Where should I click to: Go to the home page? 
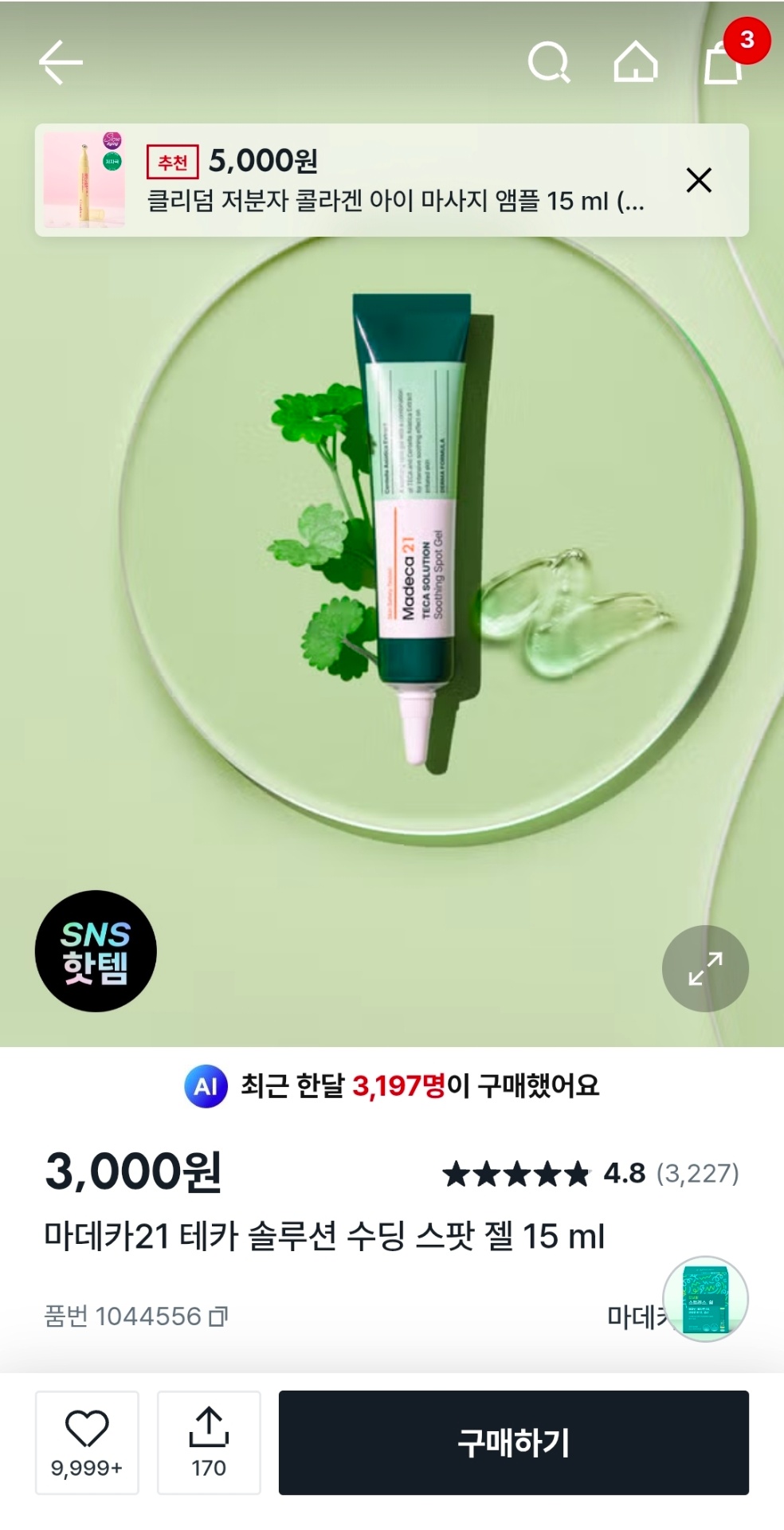pyautogui.click(x=635, y=62)
